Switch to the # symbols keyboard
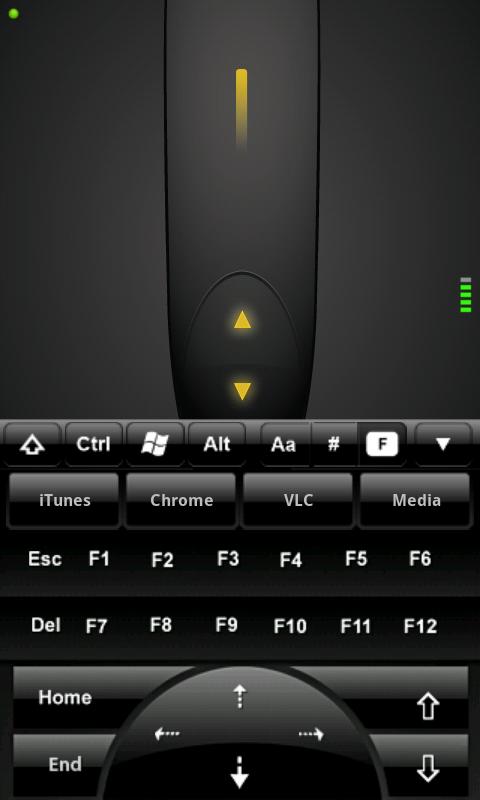Screen dimensions: 480x800 tap(334, 444)
